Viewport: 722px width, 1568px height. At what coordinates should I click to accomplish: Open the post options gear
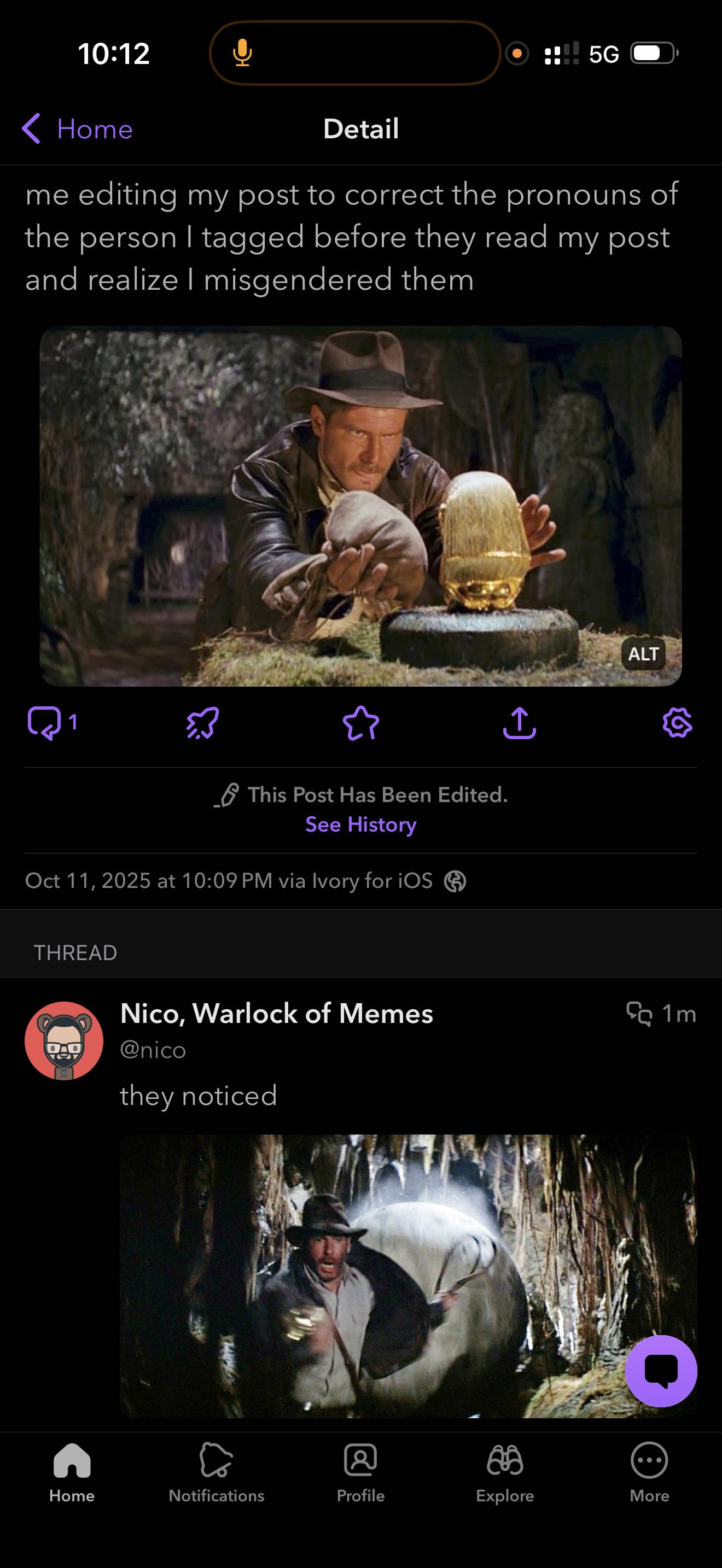(x=677, y=723)
